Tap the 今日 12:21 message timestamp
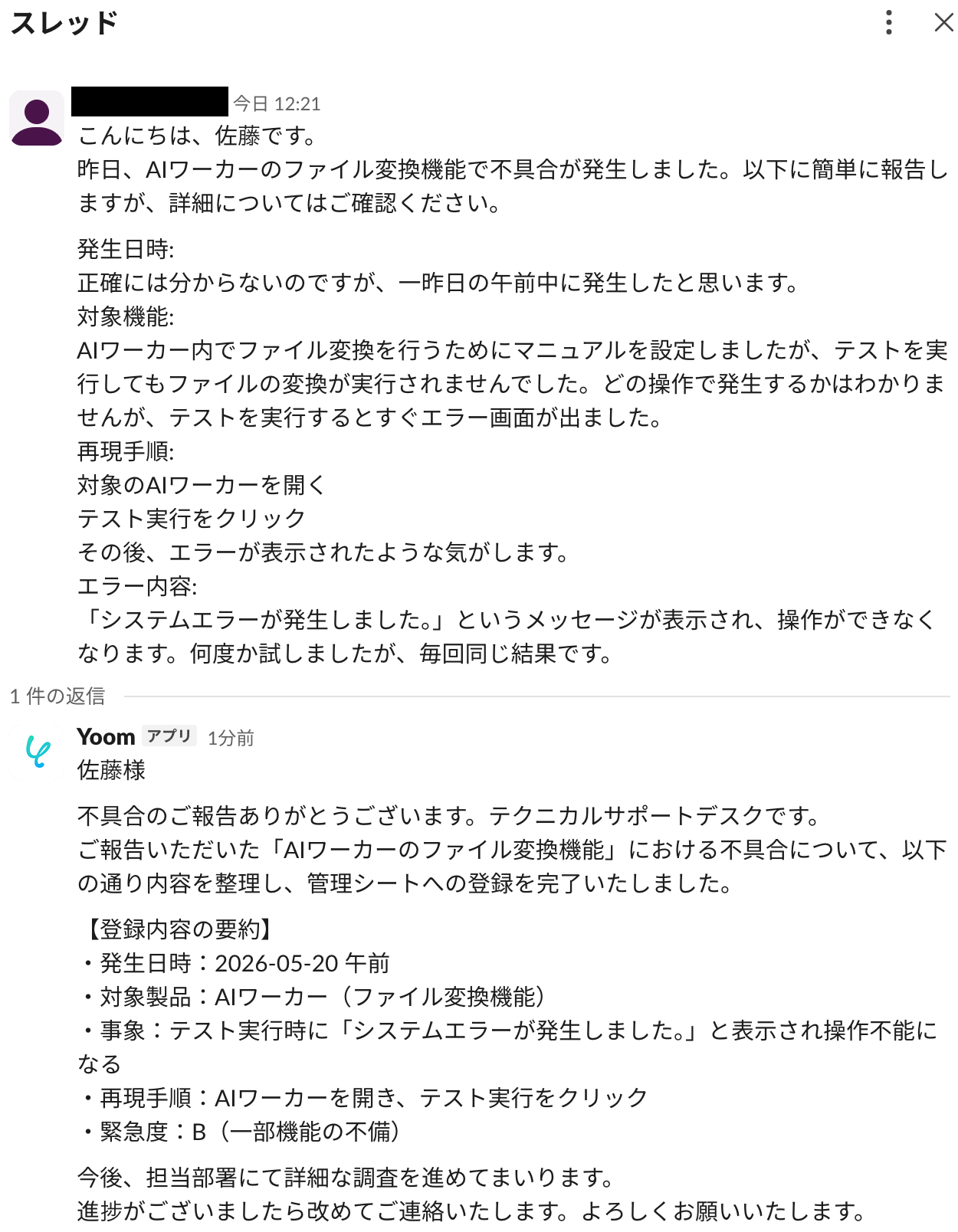 [x=277, y=103]
